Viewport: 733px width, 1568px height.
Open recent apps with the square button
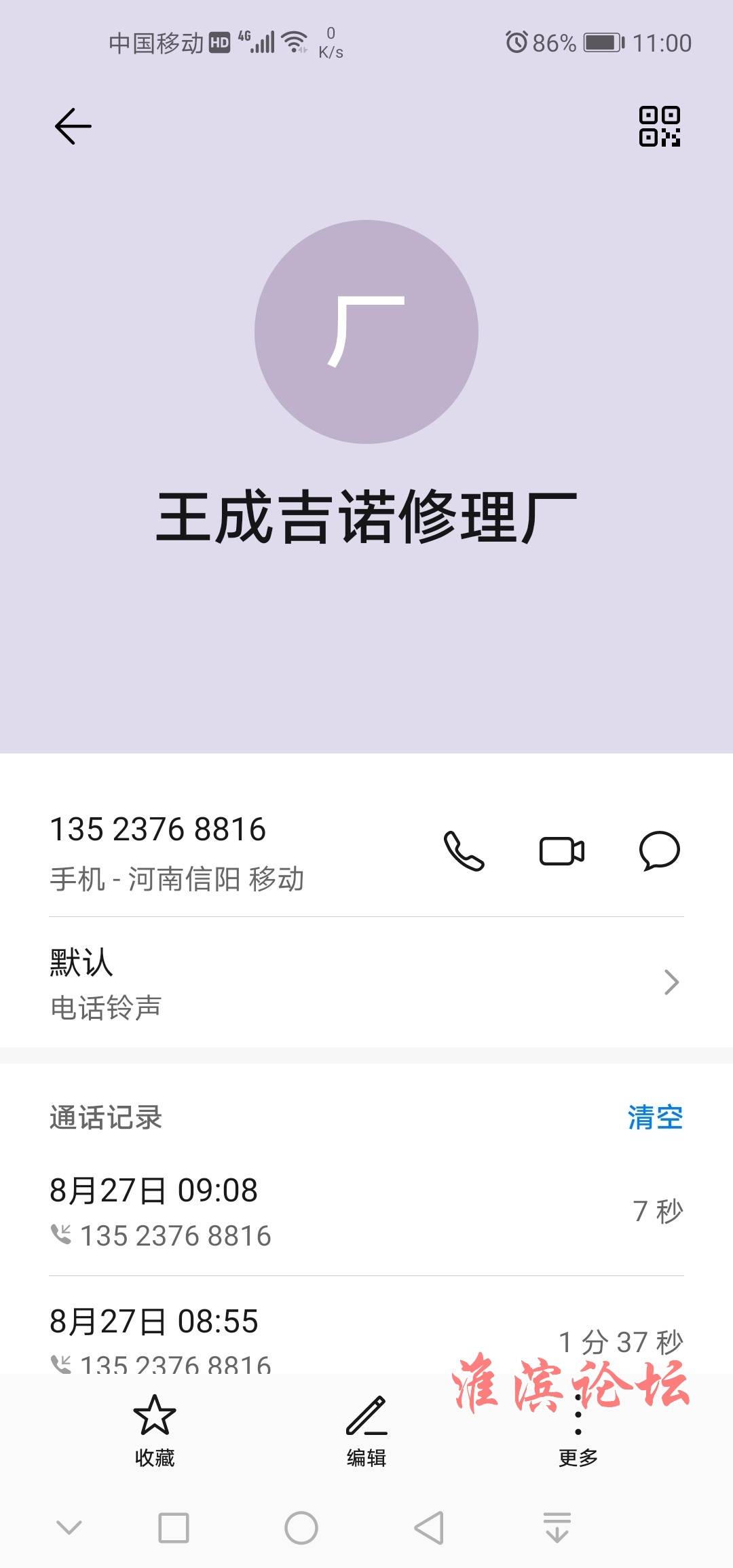(174, 1528)
